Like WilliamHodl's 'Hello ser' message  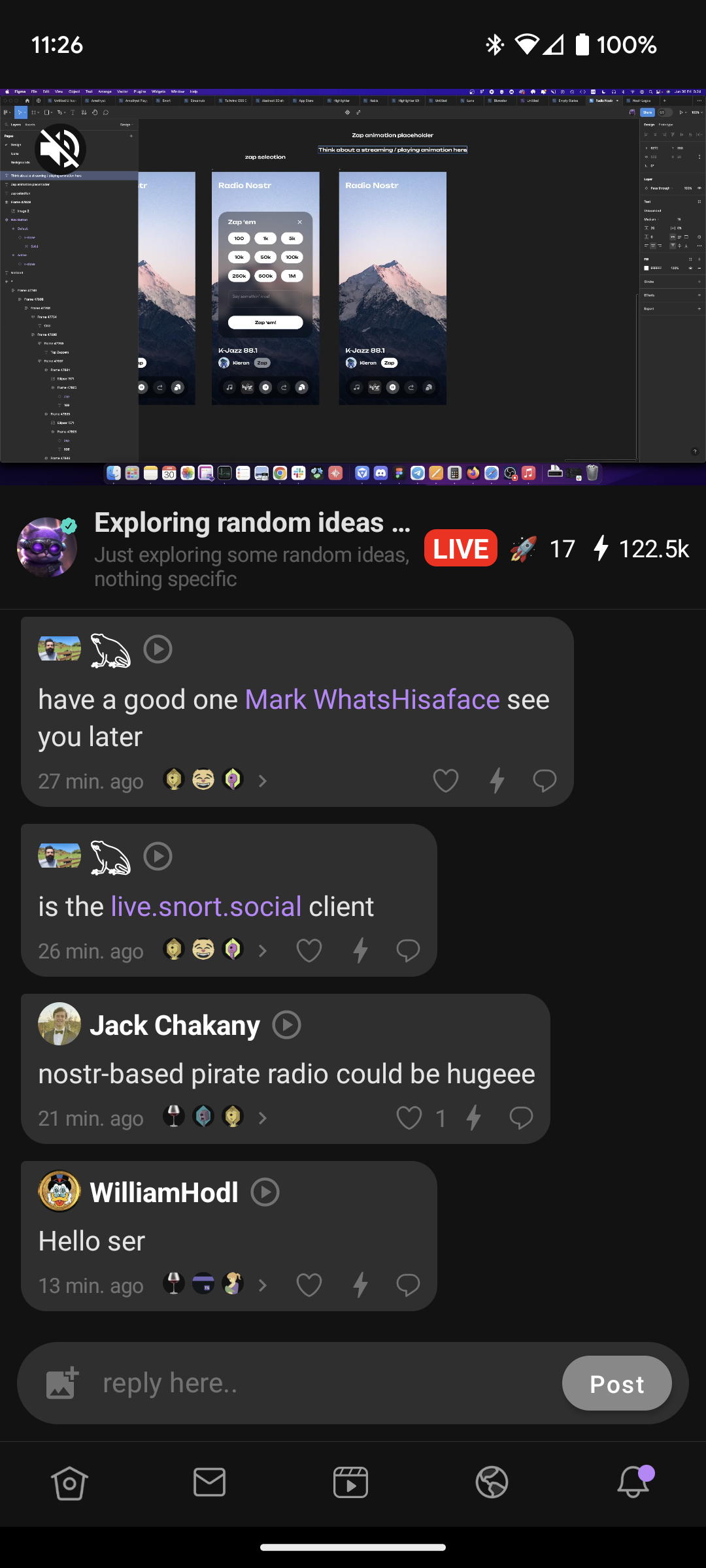(x=309, y=1285)
